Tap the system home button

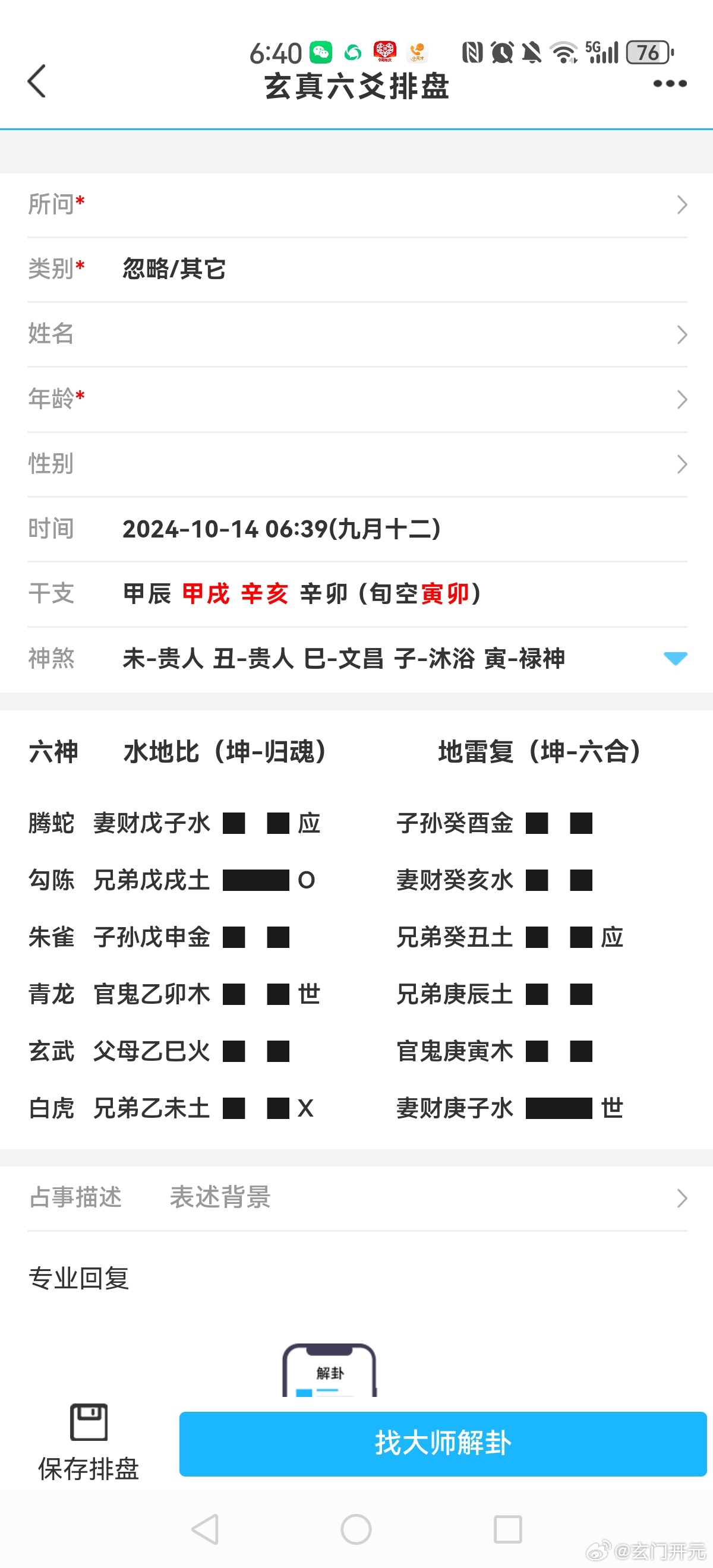point(356,1529)
